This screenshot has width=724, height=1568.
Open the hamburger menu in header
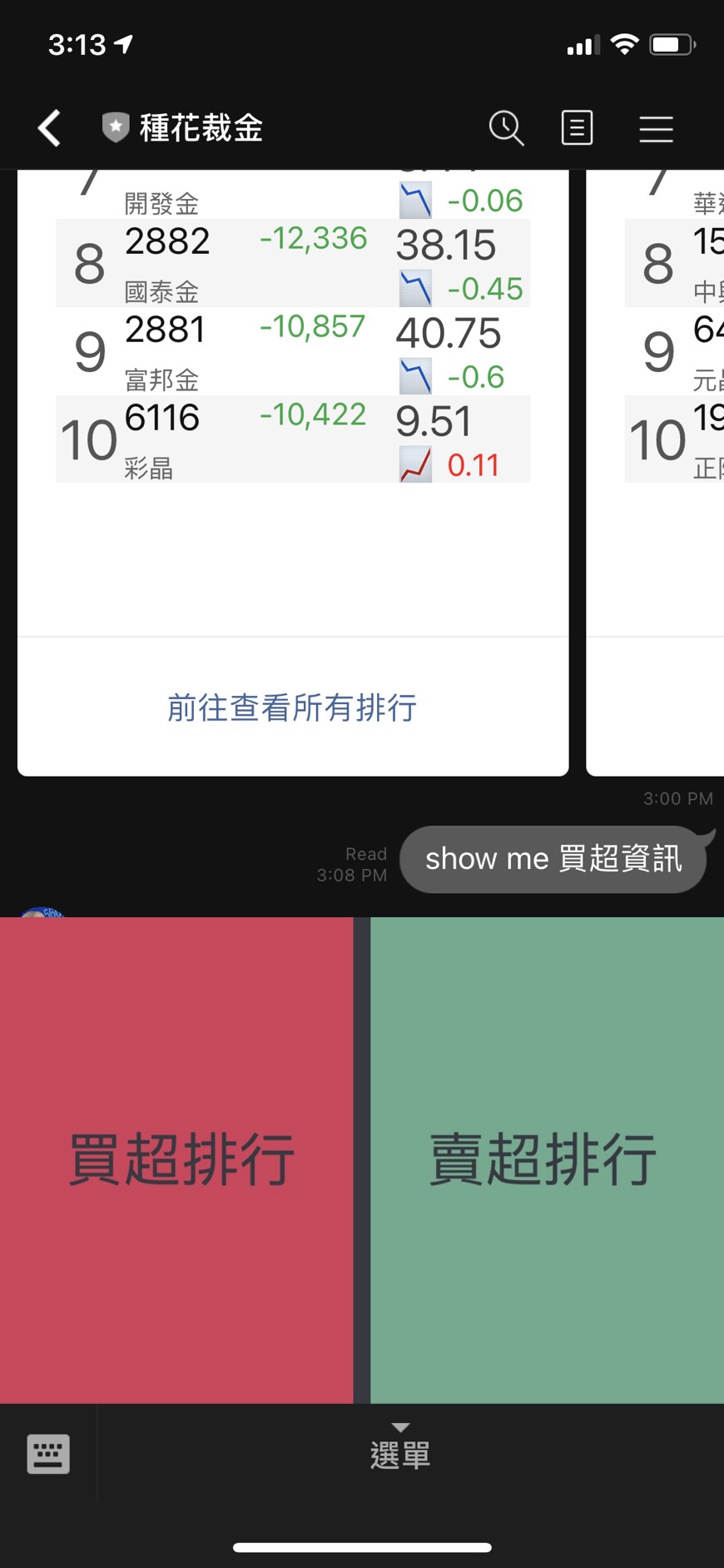pyautogui.click(x=656, y=129)
